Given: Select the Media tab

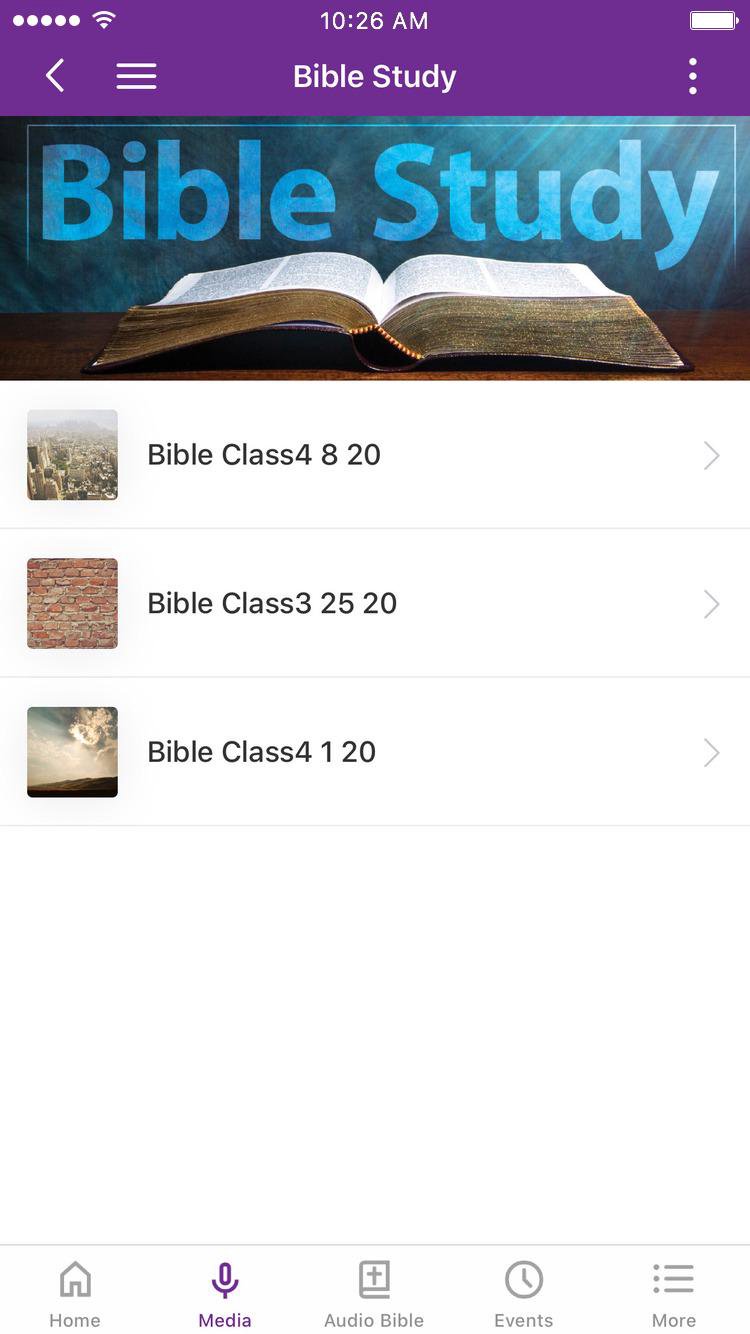Looking at the screenshot, I should [225, 1293].
